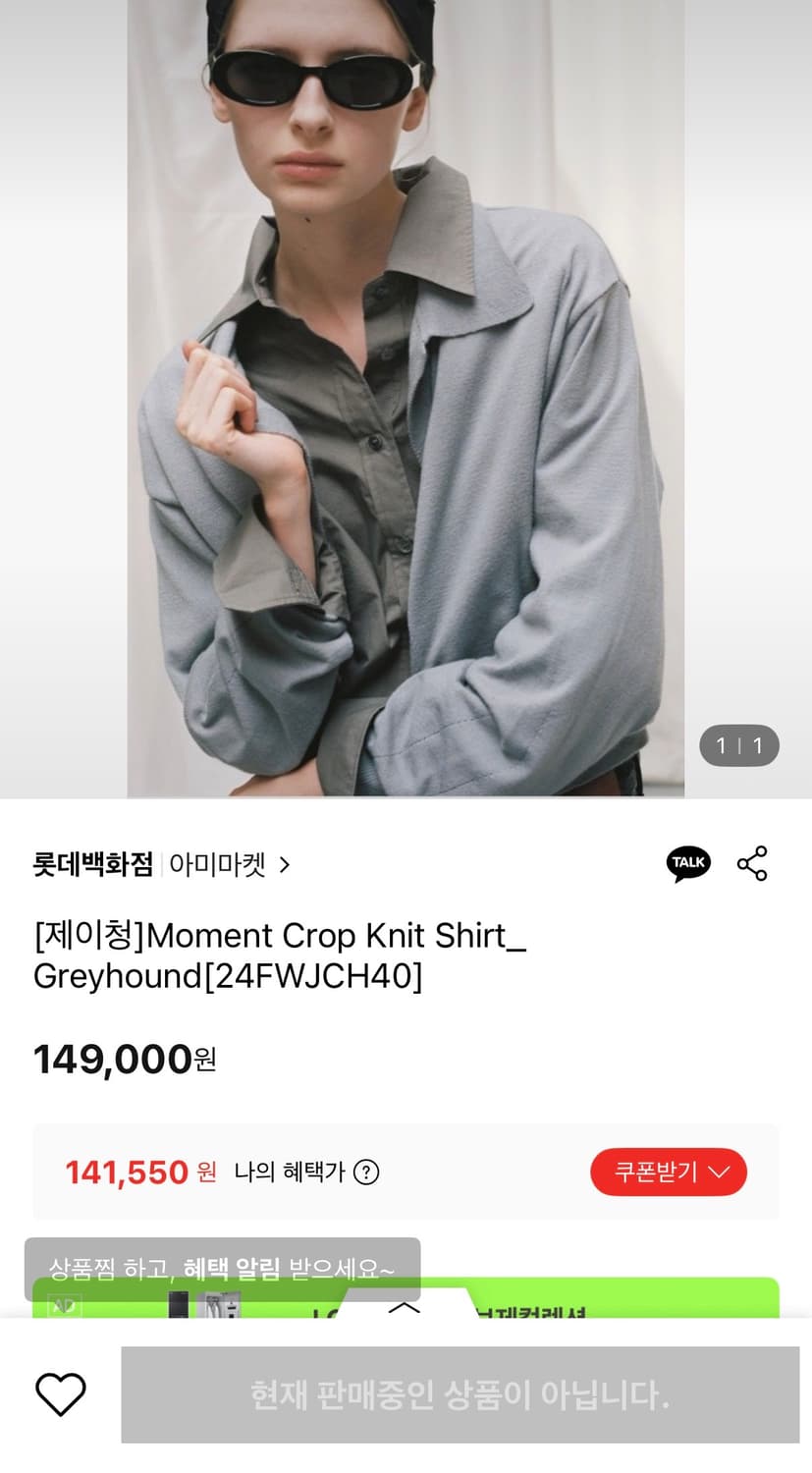Click the TALK speech bubble logo

pyautogui.click(x=688, y=863)
